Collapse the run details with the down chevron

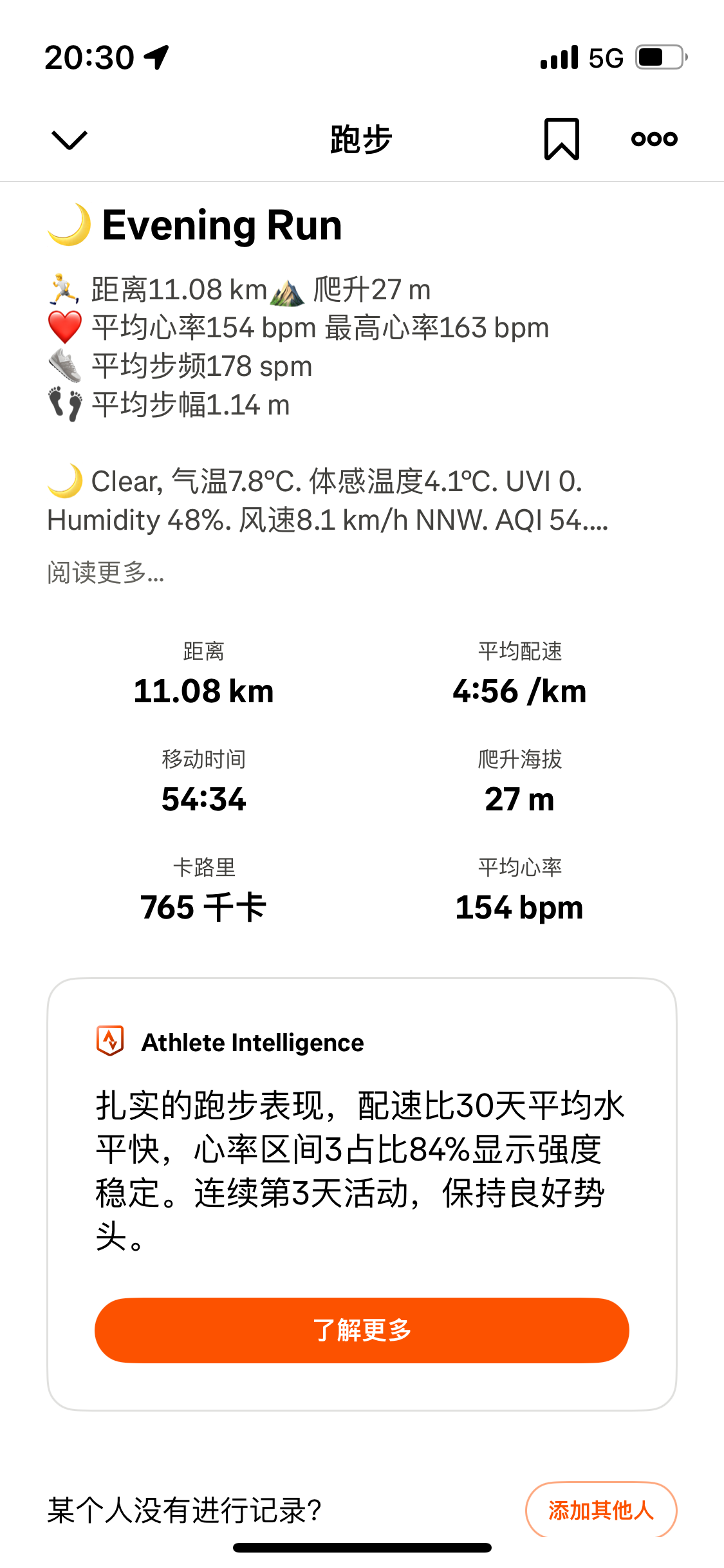[x=69, y=139]
